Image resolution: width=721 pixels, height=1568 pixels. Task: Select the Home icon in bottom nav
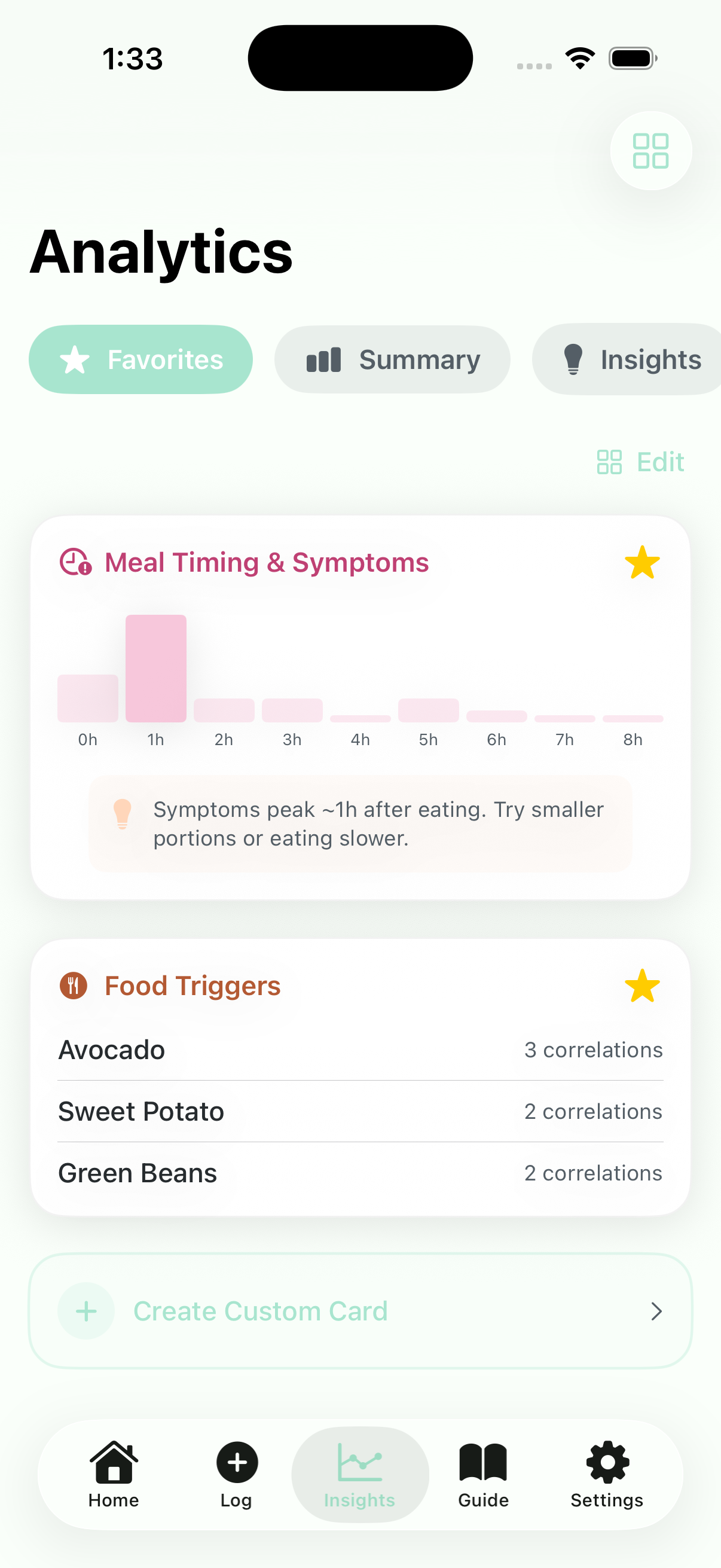[113, 1463]
